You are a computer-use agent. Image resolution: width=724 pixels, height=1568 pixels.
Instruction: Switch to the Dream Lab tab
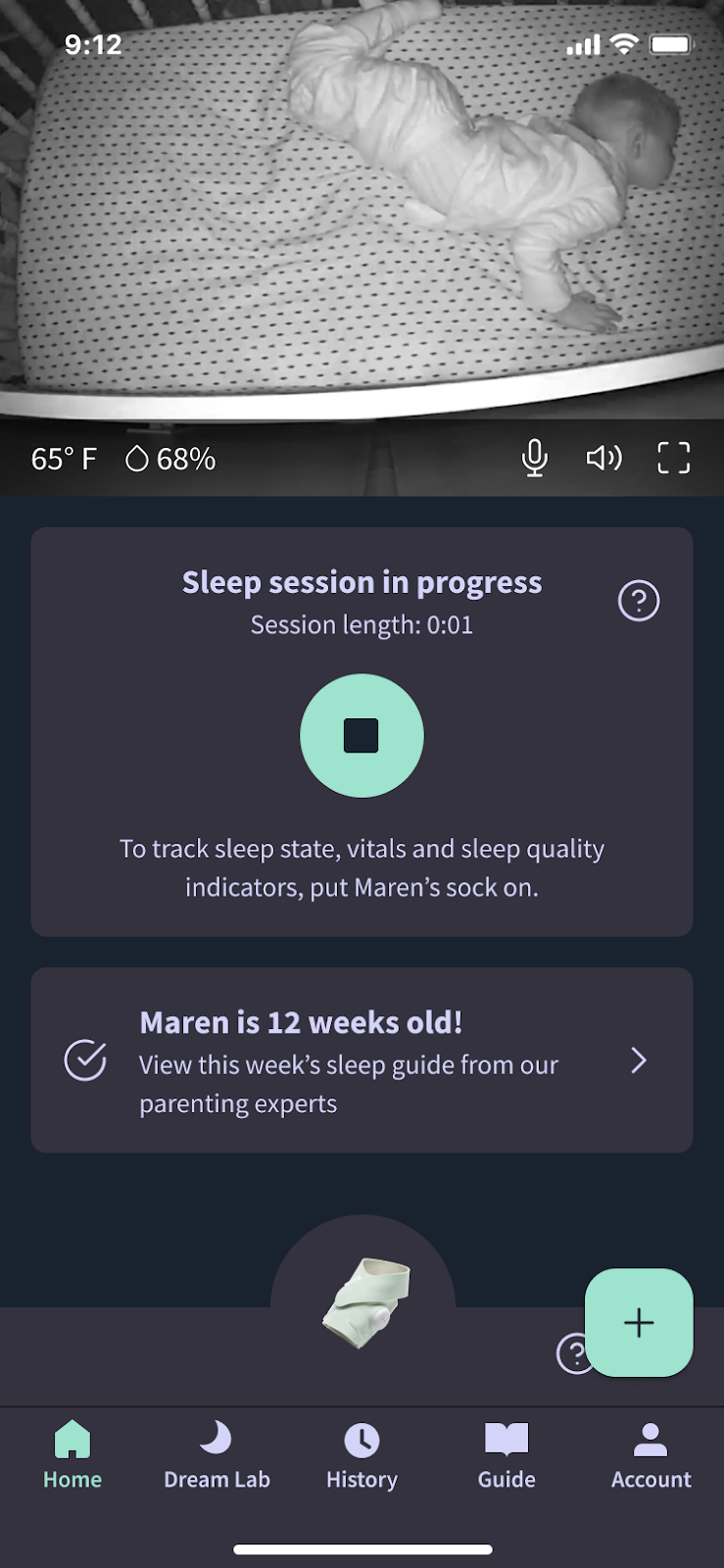point(217,1455)
